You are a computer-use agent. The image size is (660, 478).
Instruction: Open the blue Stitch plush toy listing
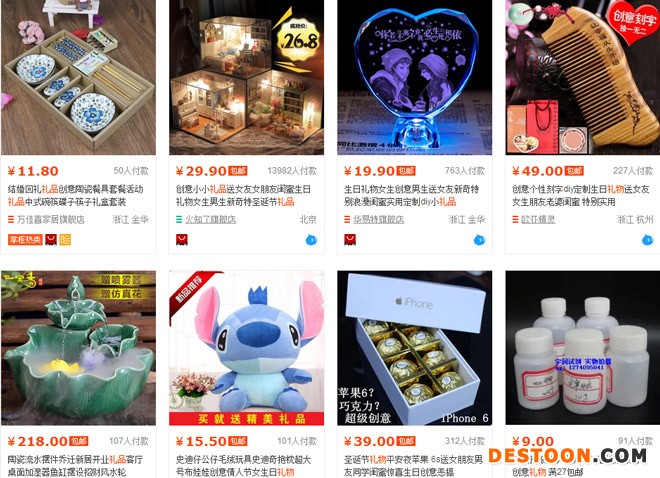click(x=246, y=347)
